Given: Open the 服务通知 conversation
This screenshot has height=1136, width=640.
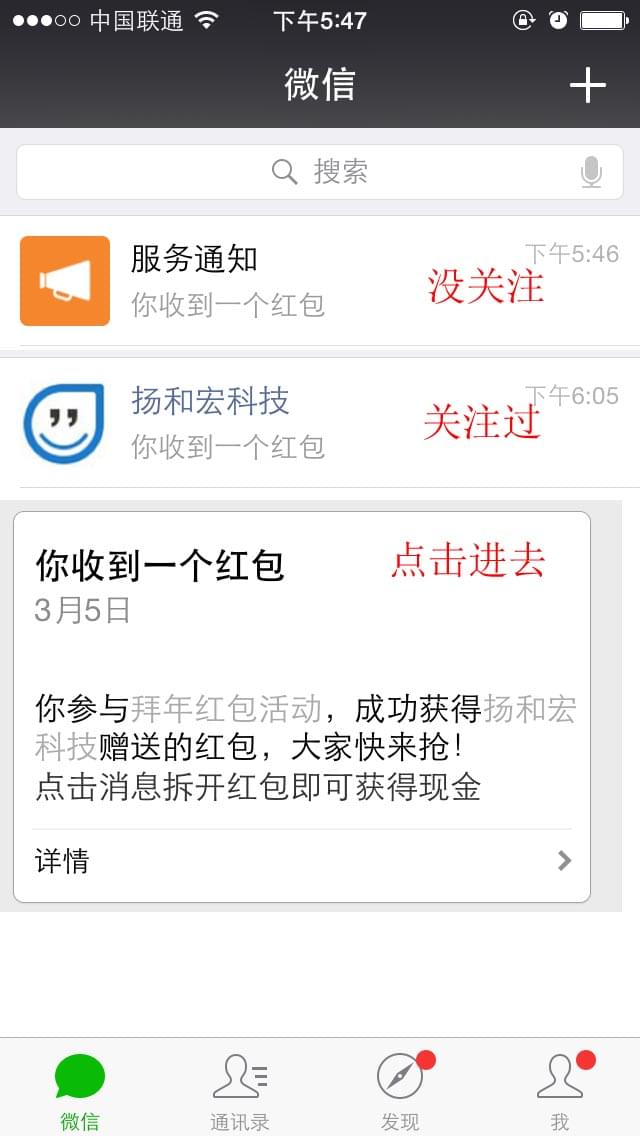Looking at the screenshot, I should tap(320, 281).
